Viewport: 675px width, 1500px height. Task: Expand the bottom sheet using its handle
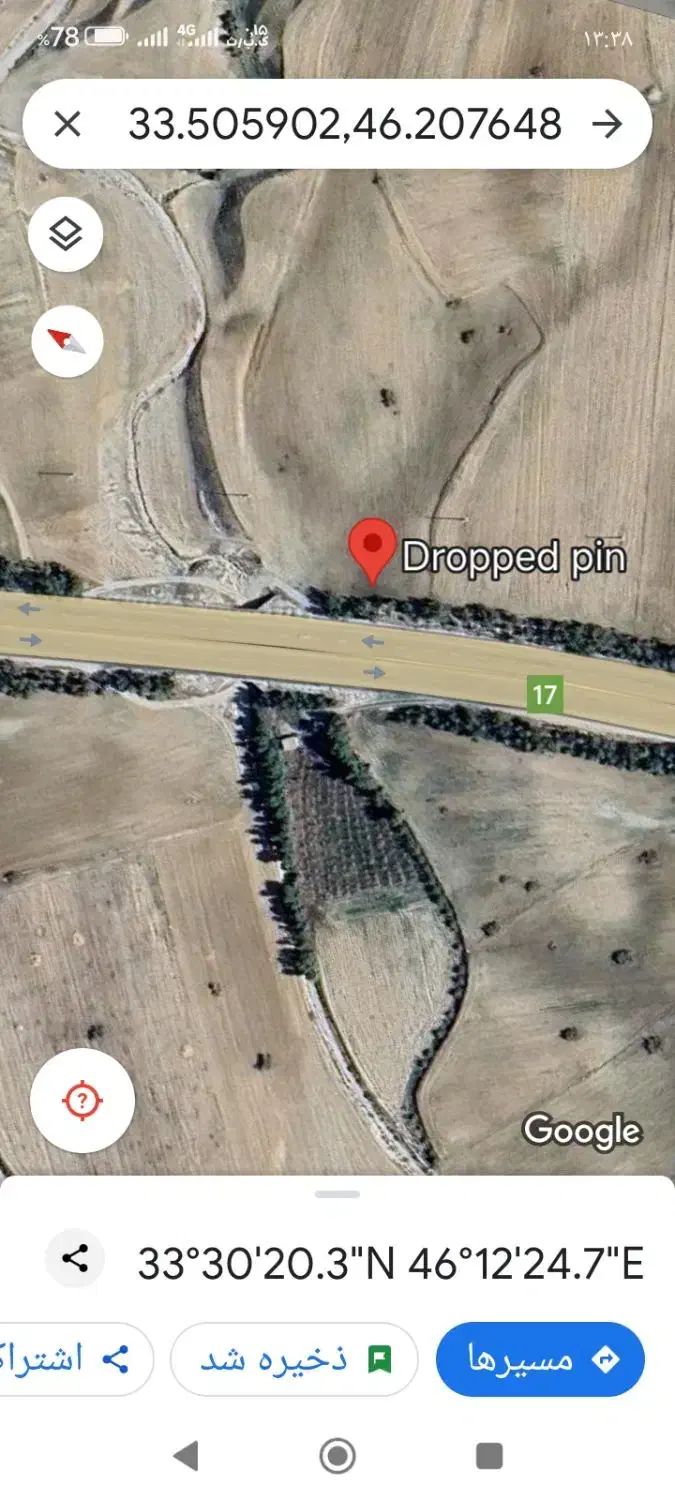tap(337, 1193)
